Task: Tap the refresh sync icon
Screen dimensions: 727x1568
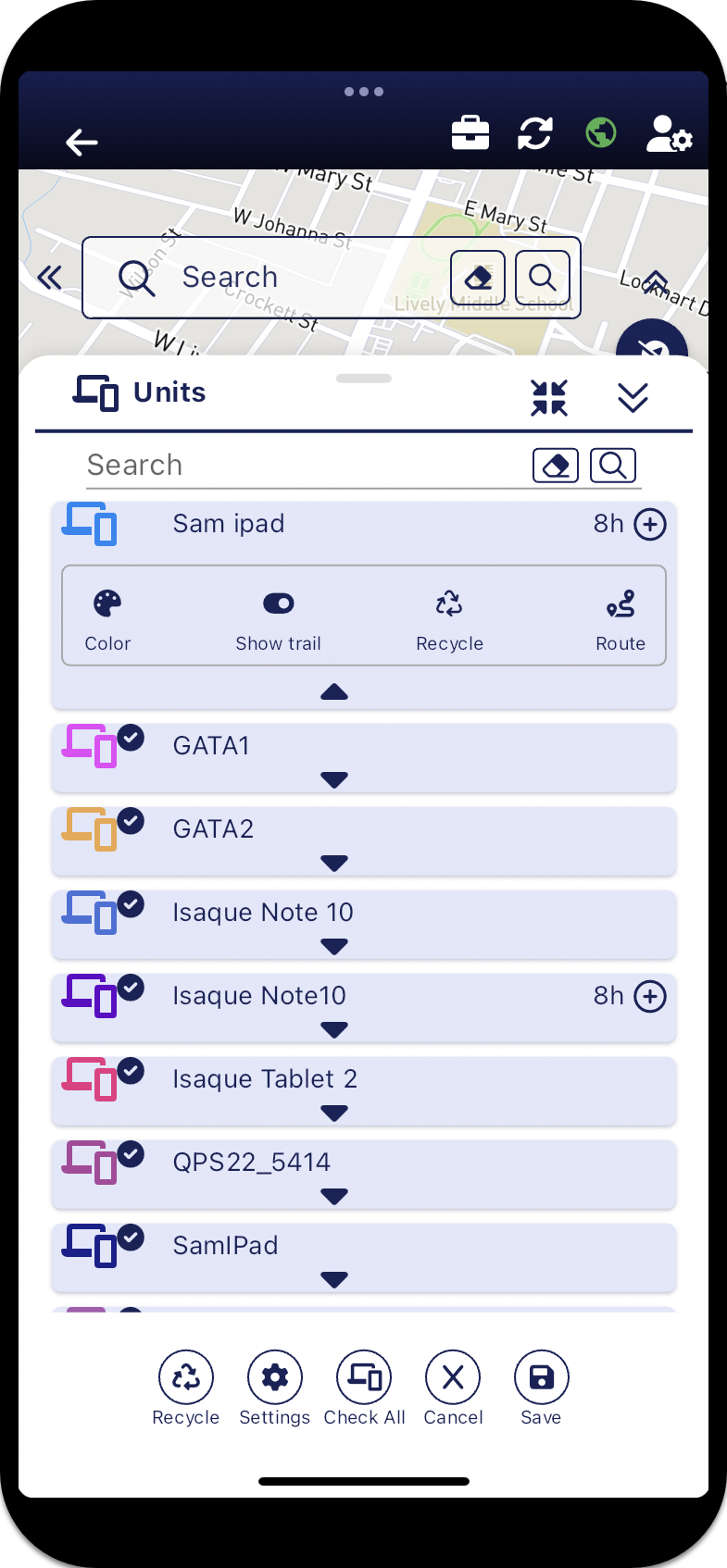Action: [535, 133]
